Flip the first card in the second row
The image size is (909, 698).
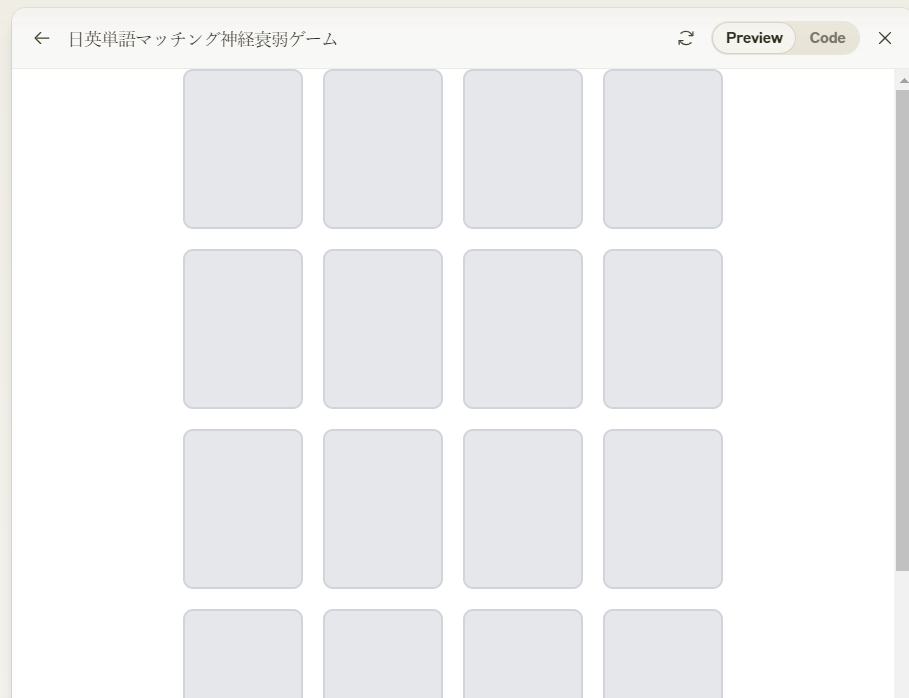[x=243, y=329]
